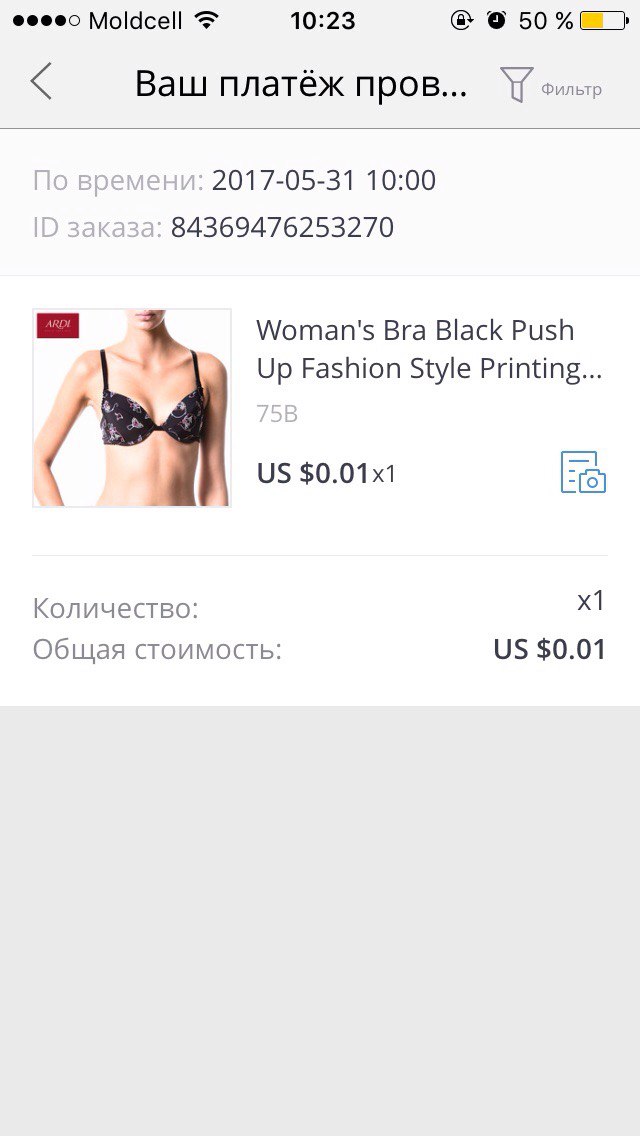Go back with the arrow icon

point(41,81)
